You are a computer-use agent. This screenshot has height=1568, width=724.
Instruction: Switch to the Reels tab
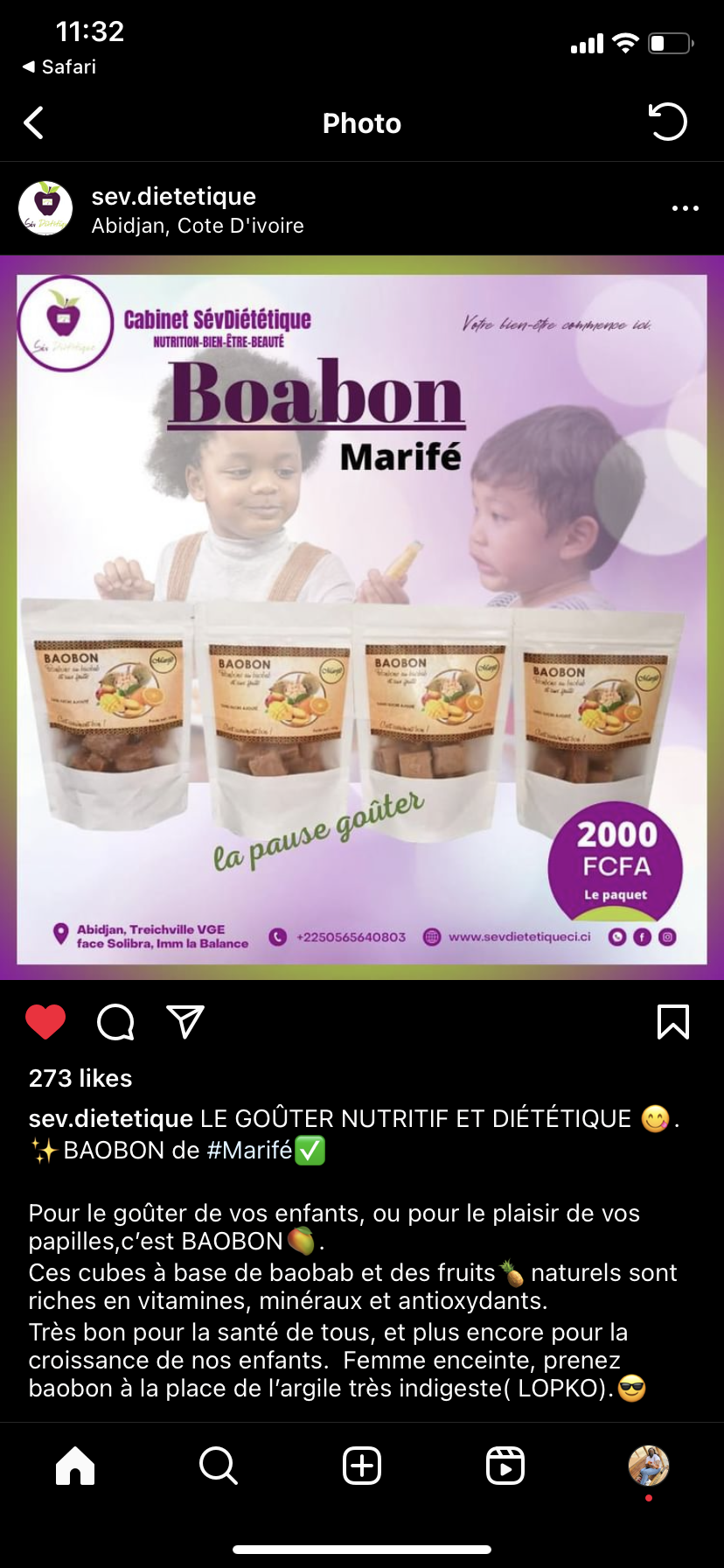(x=505, y=1466)
